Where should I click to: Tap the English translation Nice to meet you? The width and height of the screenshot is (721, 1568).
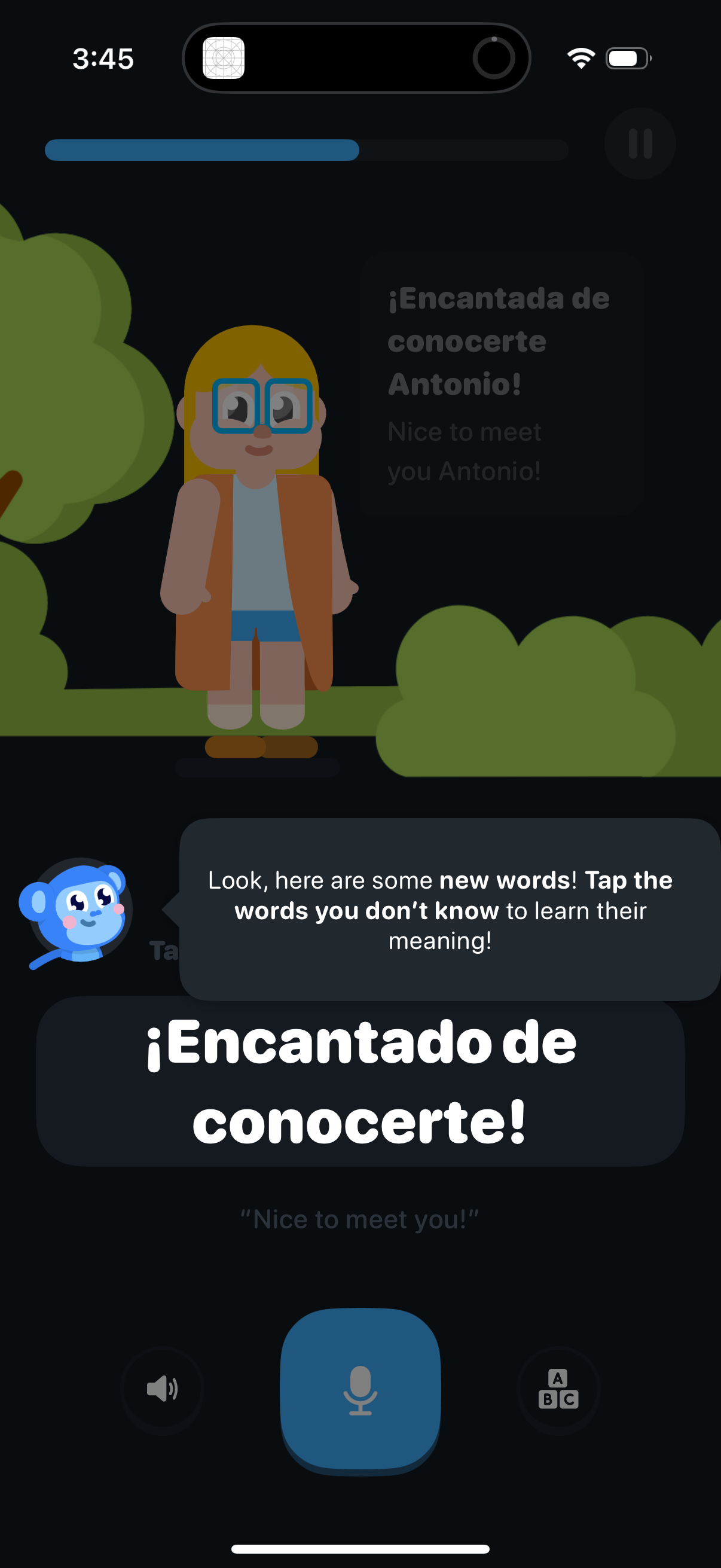(360, 1219)
